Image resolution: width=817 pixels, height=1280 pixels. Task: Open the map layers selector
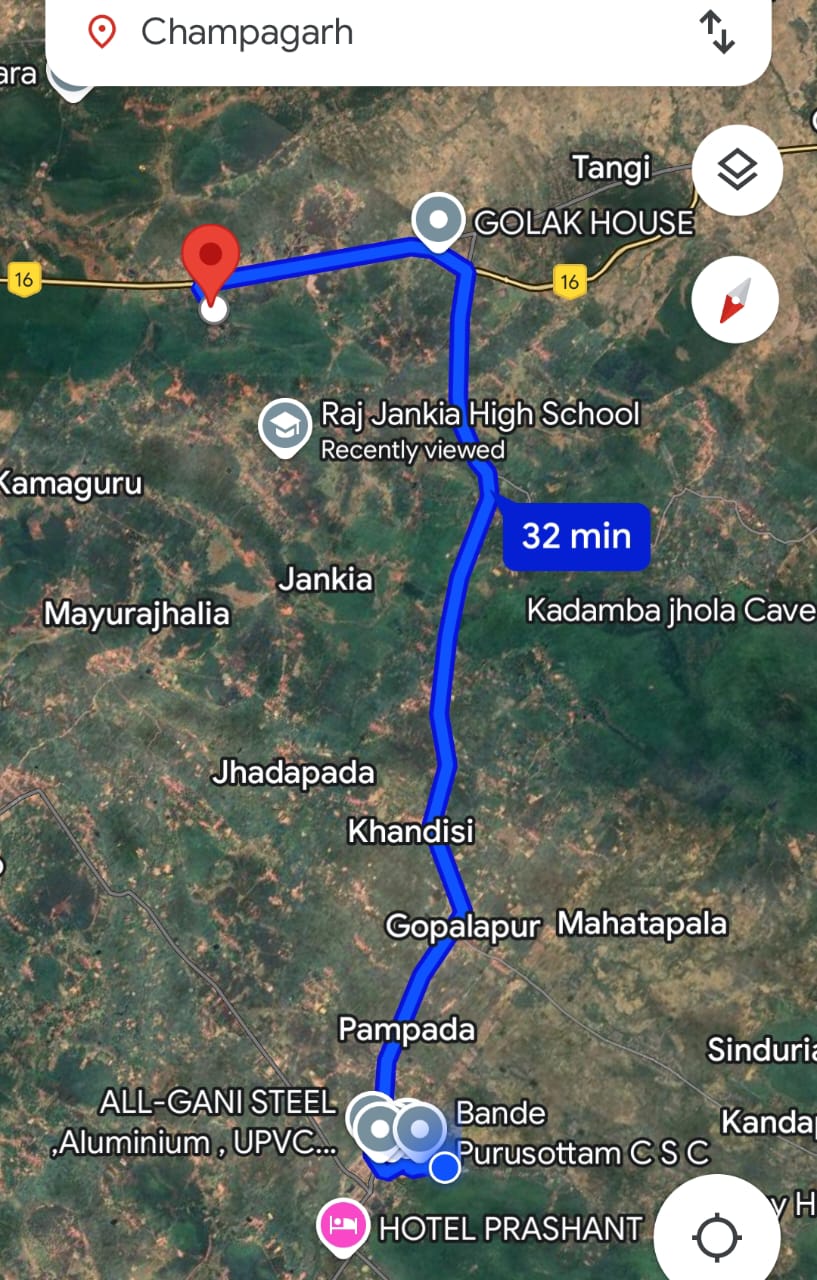737,172
